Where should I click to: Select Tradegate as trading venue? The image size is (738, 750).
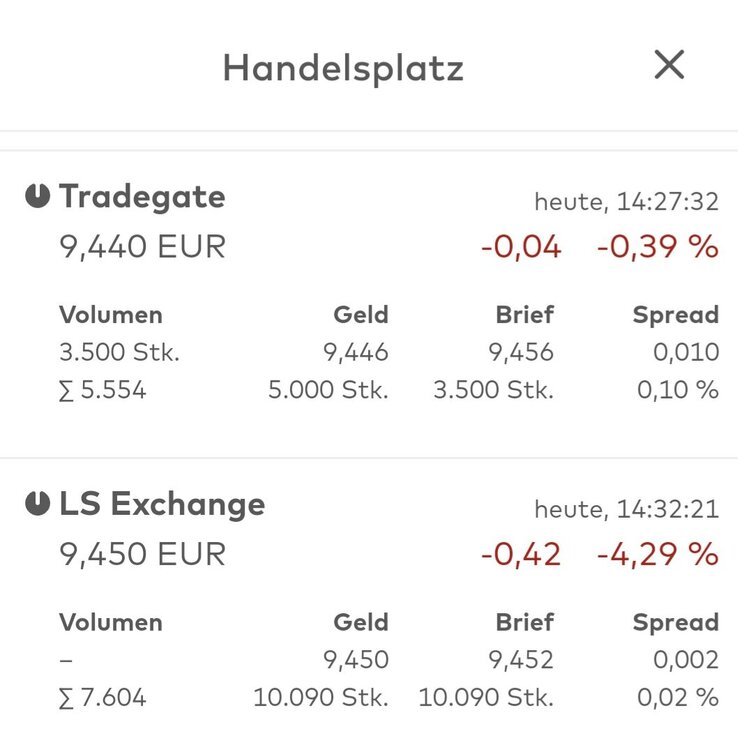[142, 197]
